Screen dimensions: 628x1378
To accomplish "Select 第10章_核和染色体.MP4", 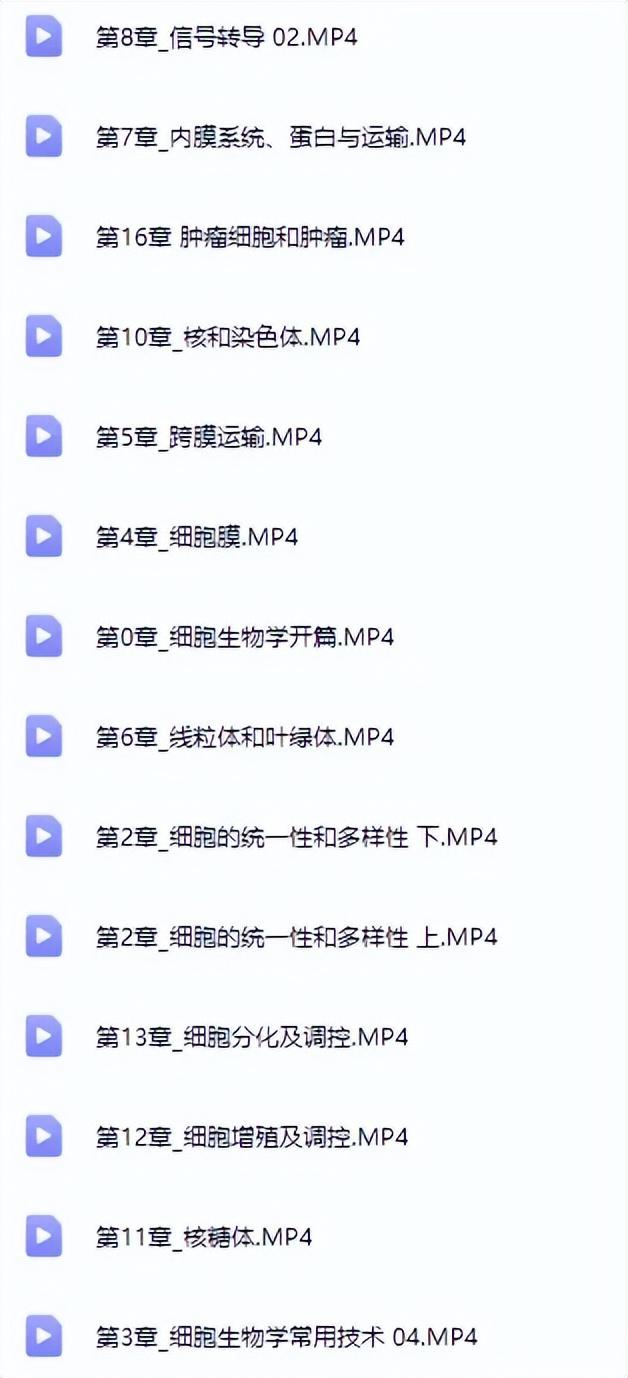I will (x=227, y=338).
